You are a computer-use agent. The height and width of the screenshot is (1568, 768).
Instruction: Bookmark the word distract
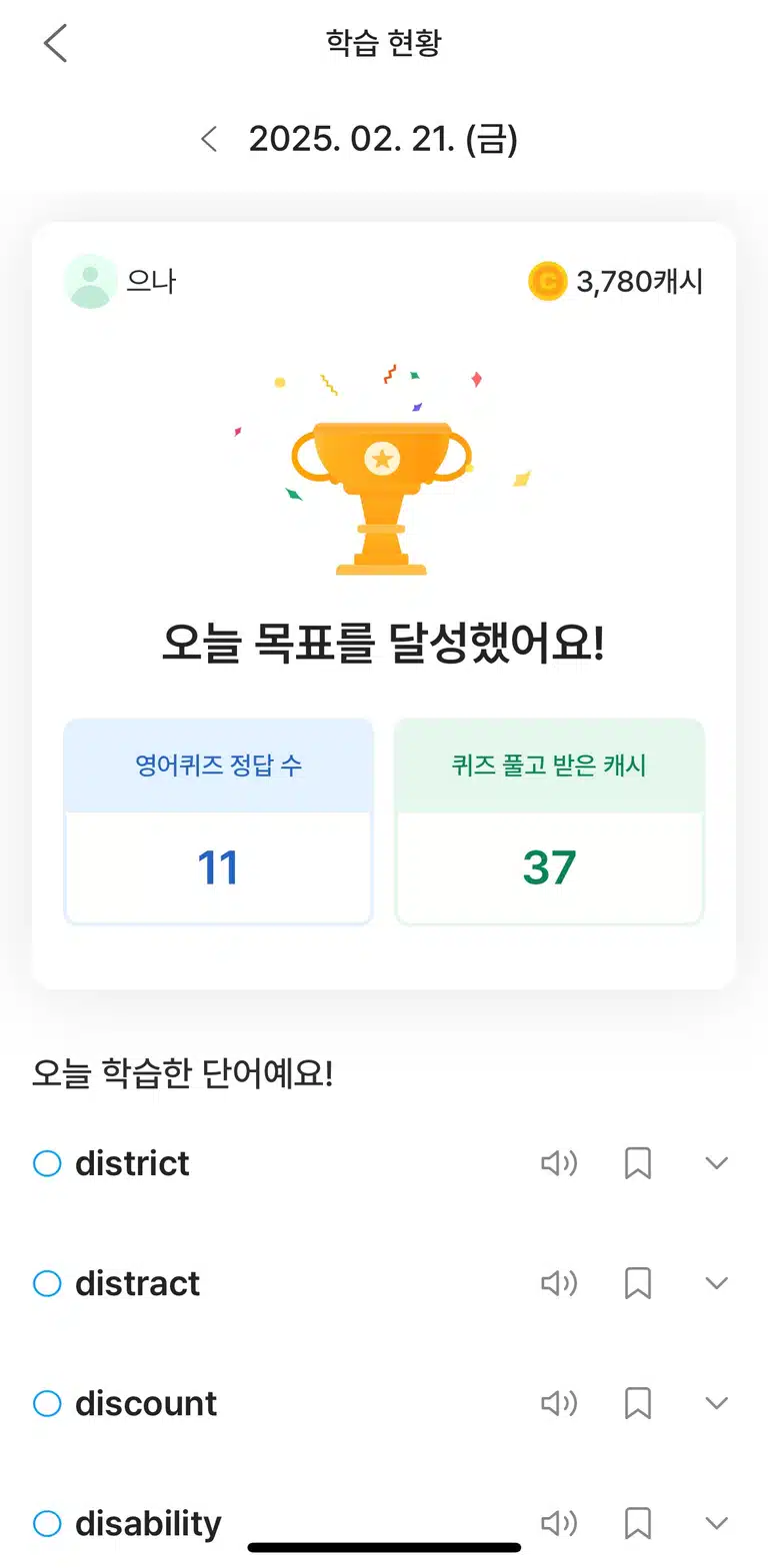click(638, 1283)
